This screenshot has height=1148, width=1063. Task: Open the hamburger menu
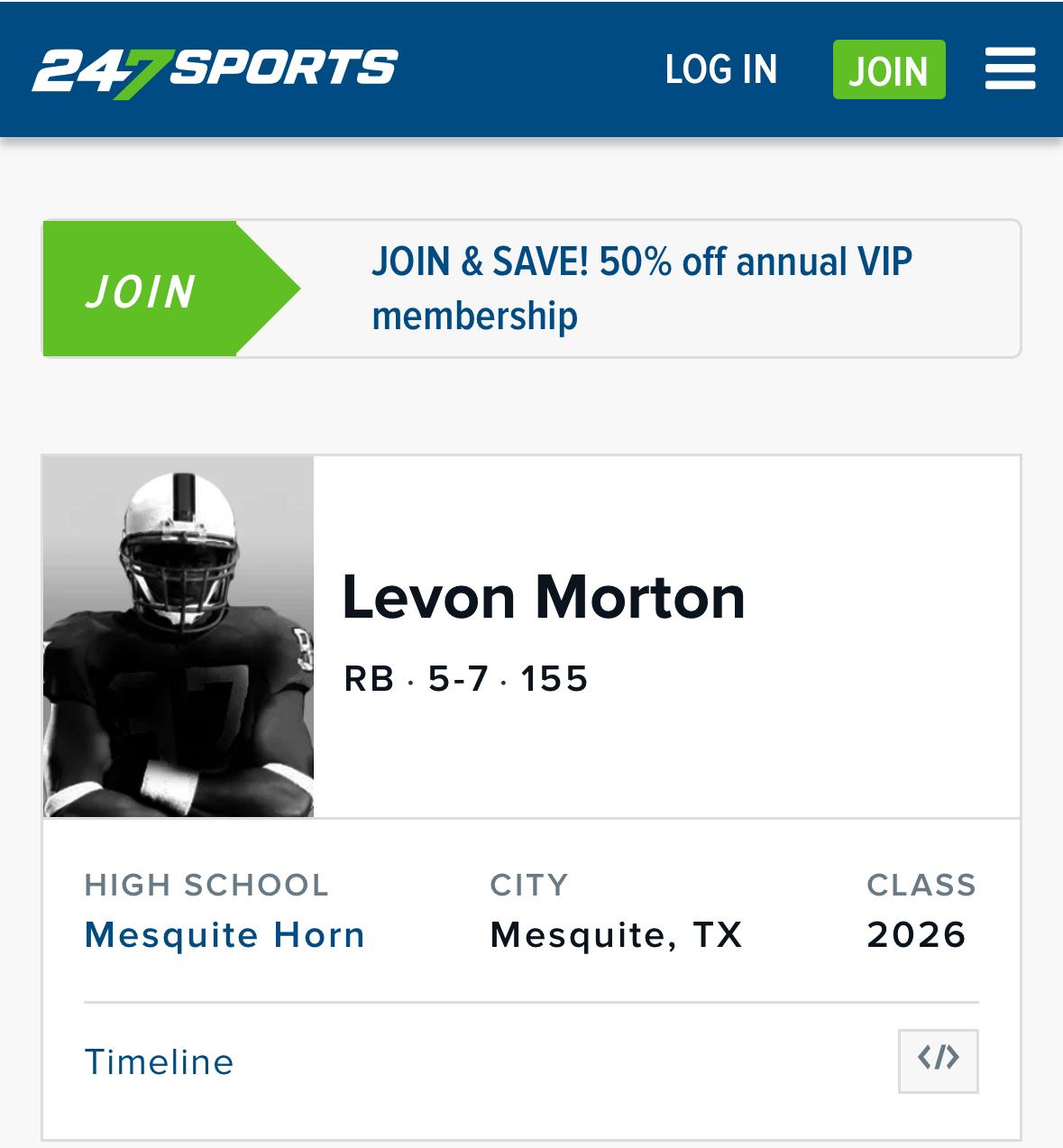pyautogui.click(x=1010, y=69)
